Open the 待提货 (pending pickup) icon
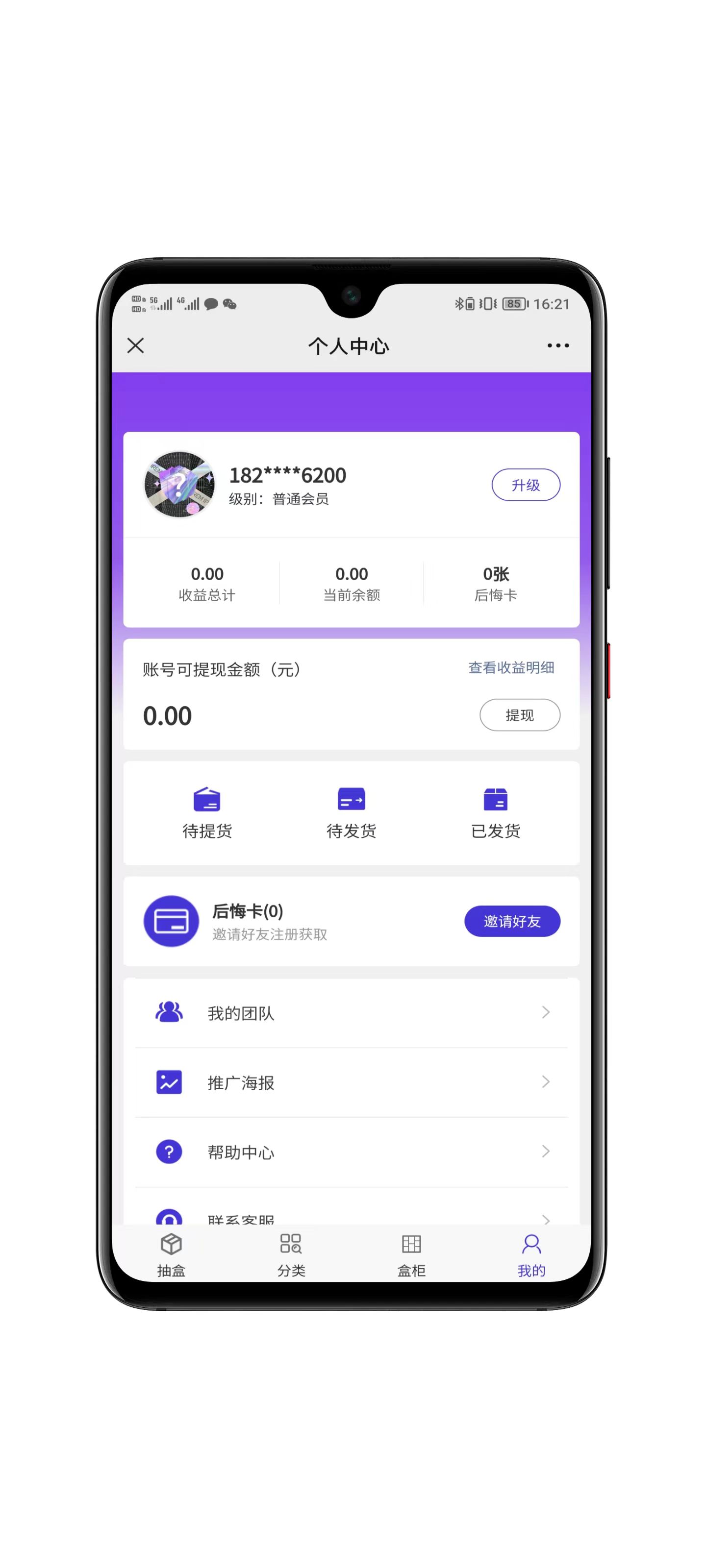706x1568 pixels. 207,799
